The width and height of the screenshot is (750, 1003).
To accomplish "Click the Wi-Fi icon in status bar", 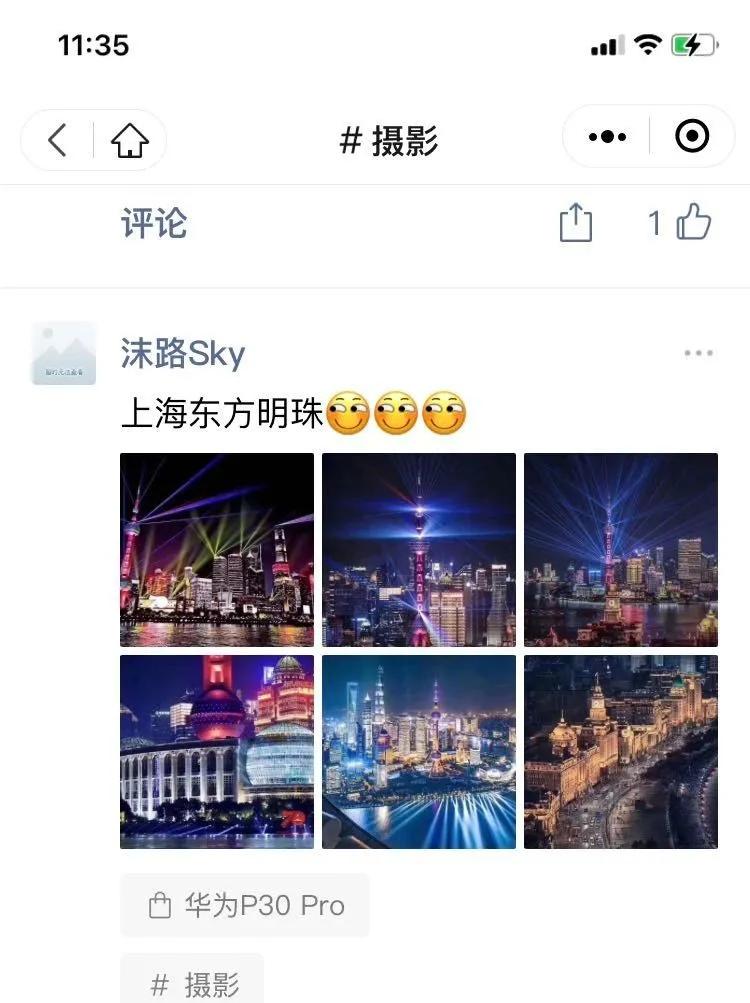I will pos(651,44).
